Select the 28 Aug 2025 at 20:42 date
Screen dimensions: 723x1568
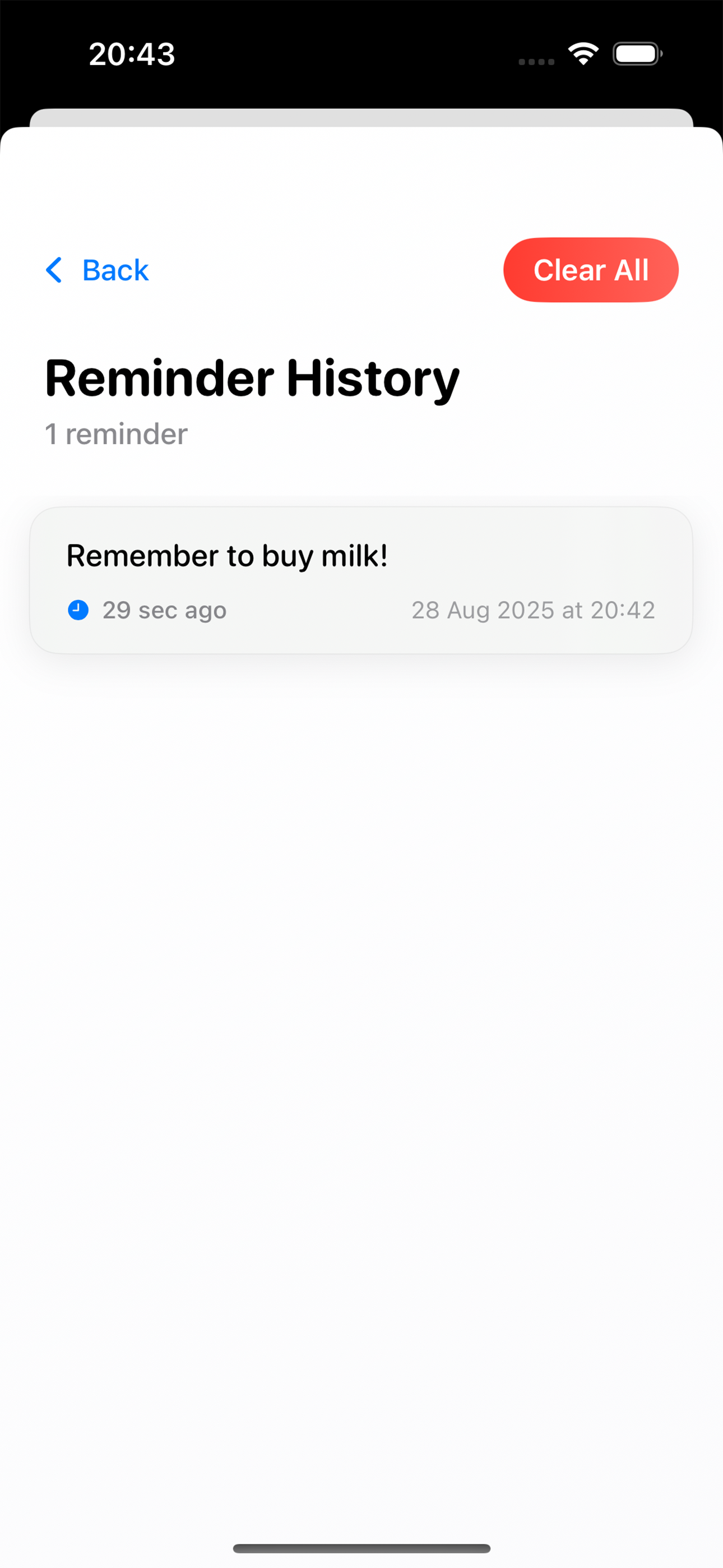coord(534,610)
